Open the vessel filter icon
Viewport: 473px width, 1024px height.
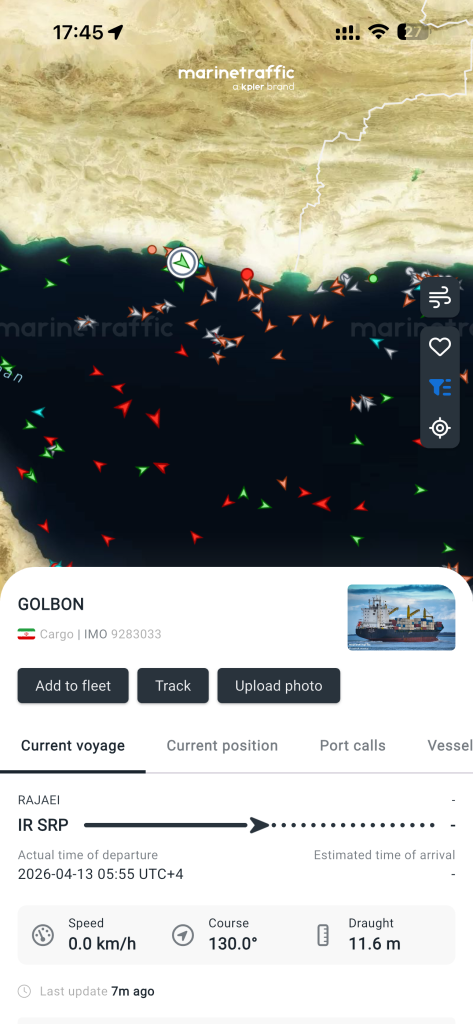440,388
